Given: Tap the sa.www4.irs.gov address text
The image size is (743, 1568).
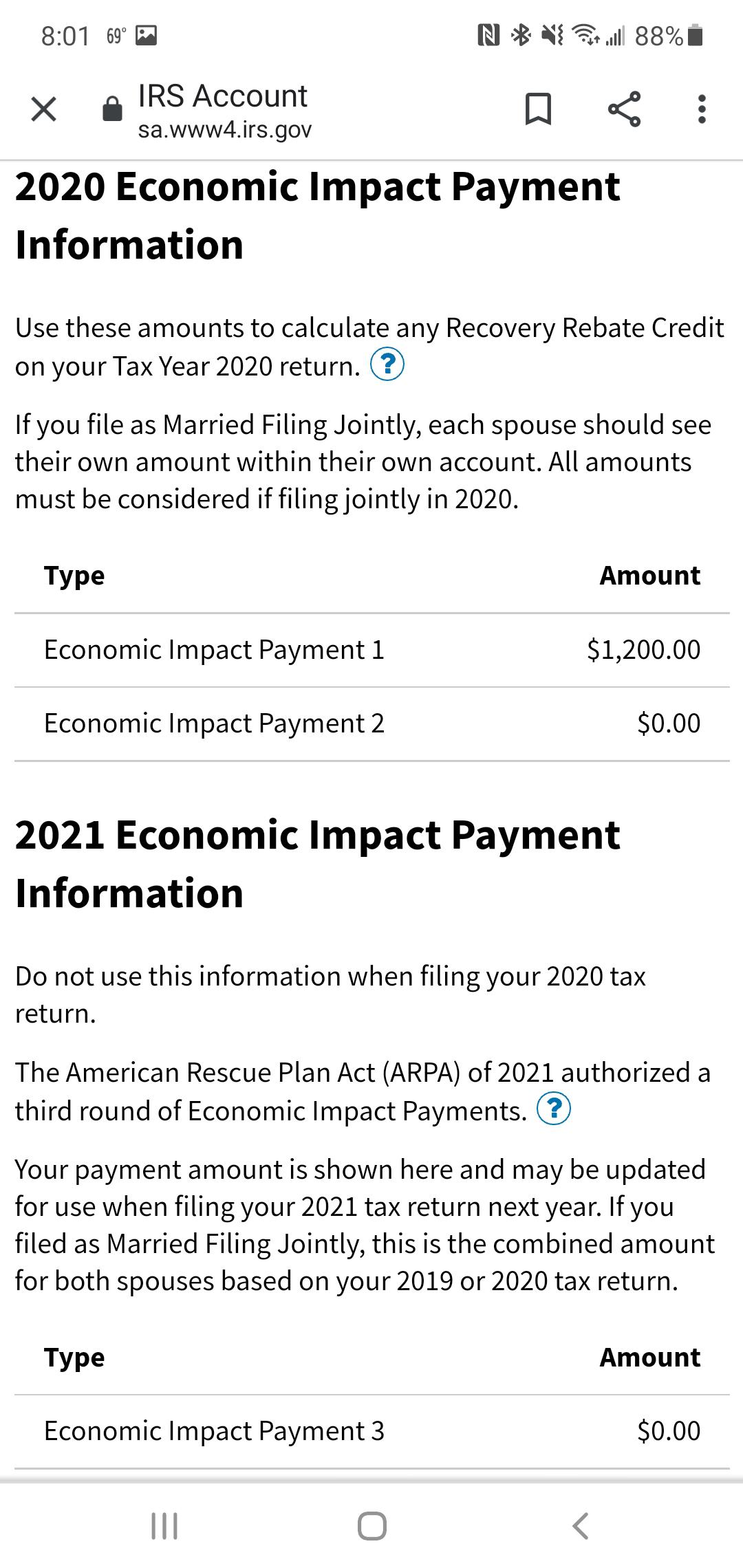Looking at the screenshot, I should pos(224,129).
